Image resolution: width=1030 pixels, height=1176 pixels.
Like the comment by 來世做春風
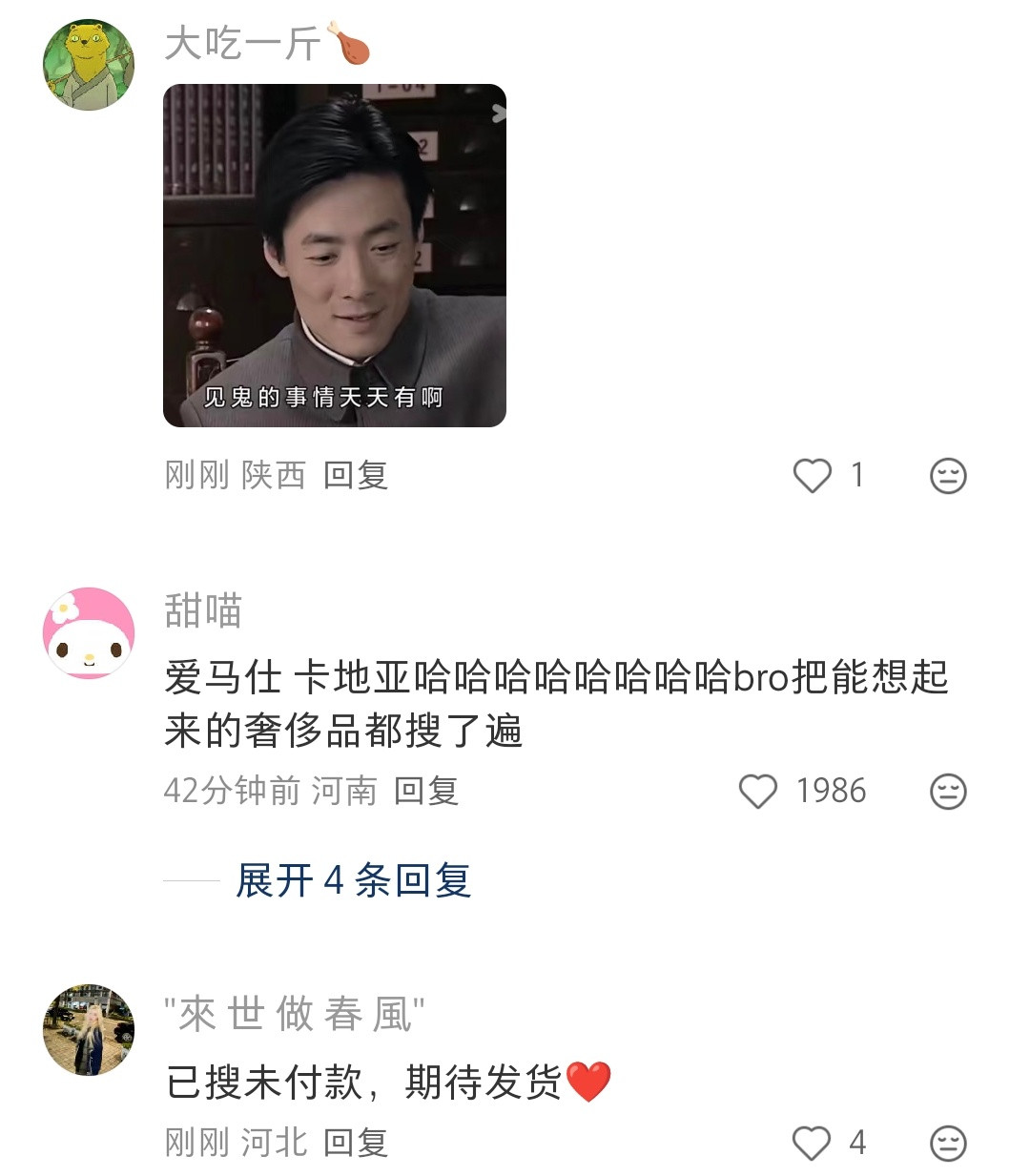[x=812, y=1139]
